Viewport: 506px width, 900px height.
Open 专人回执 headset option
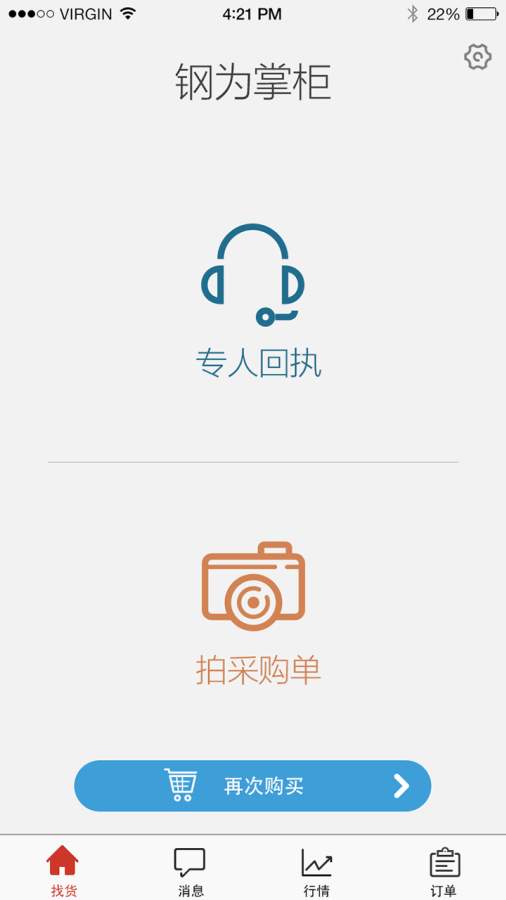pyautogui.click(x=253, y=301)
